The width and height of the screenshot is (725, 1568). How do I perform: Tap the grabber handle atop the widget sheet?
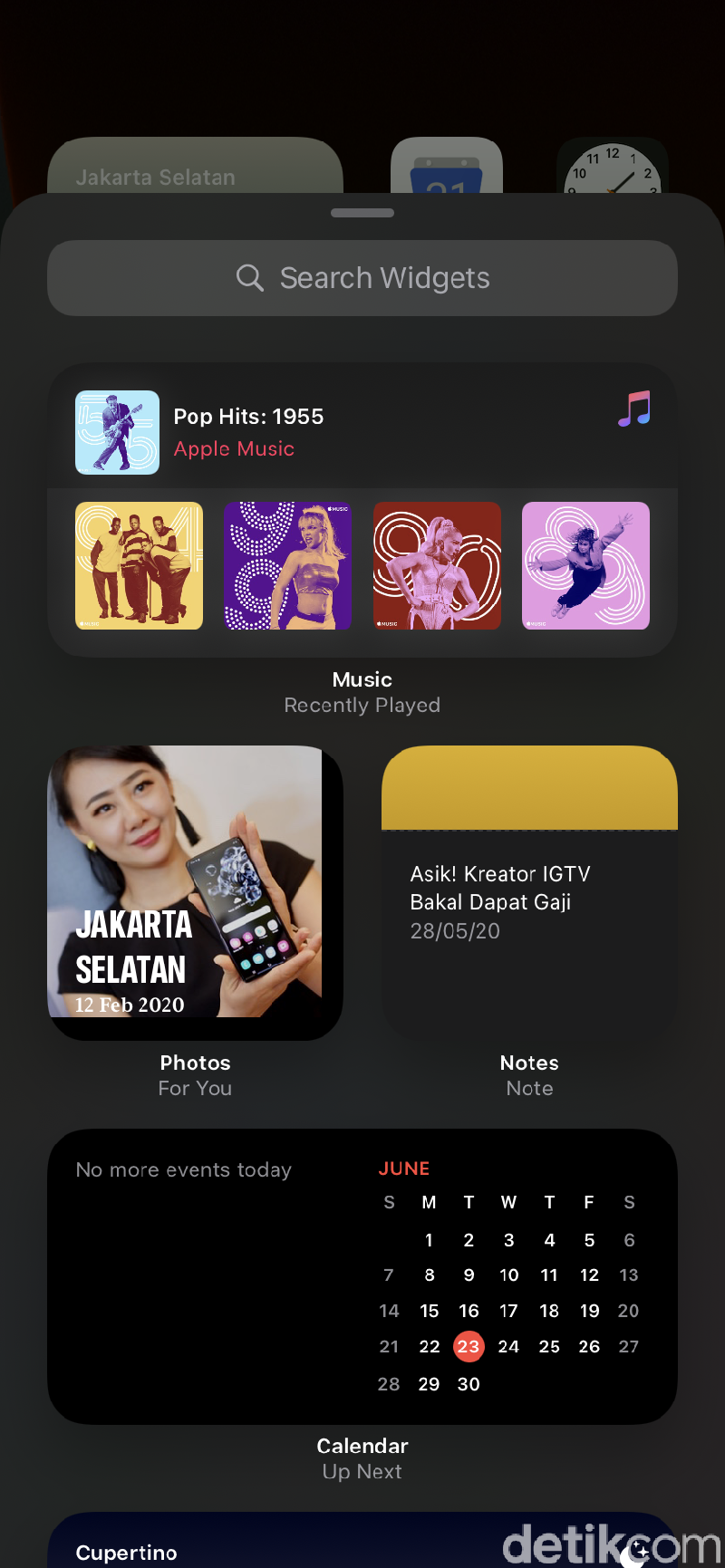[x=362, y=212]
